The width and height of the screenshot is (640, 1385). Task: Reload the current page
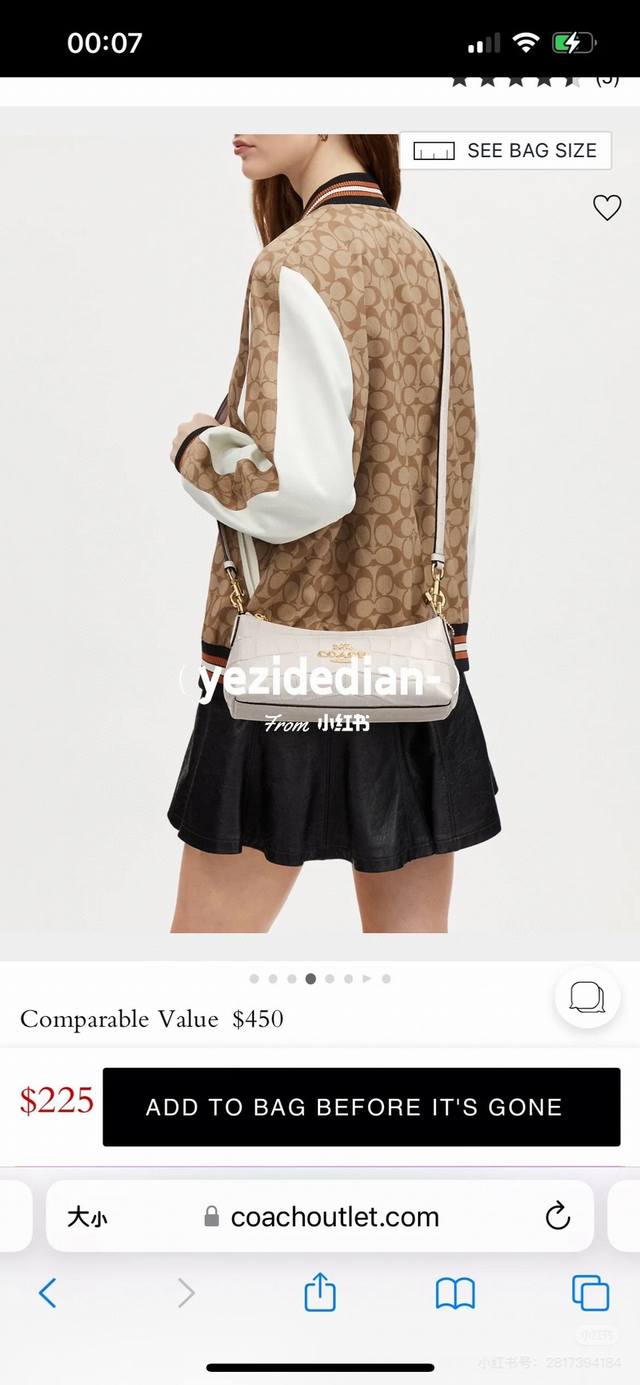pyautogui.click(x=557, y=1216)
